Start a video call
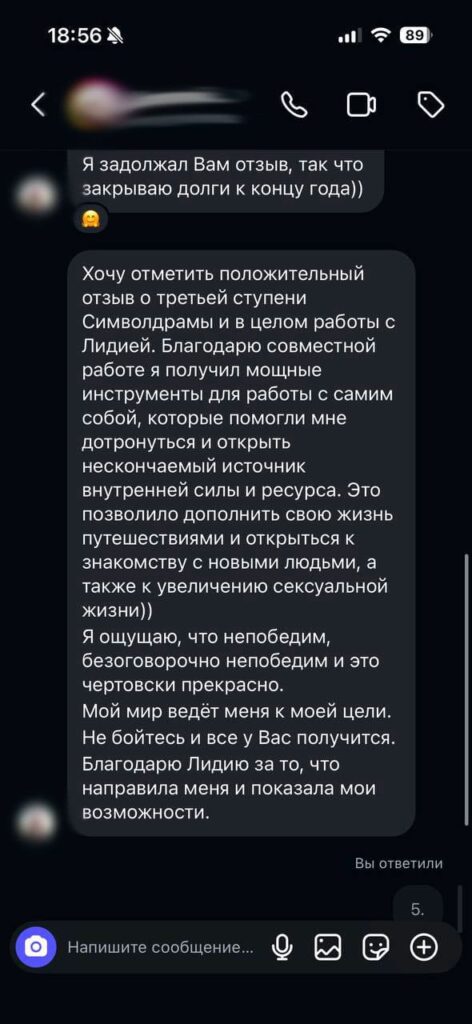 point(361,105)
